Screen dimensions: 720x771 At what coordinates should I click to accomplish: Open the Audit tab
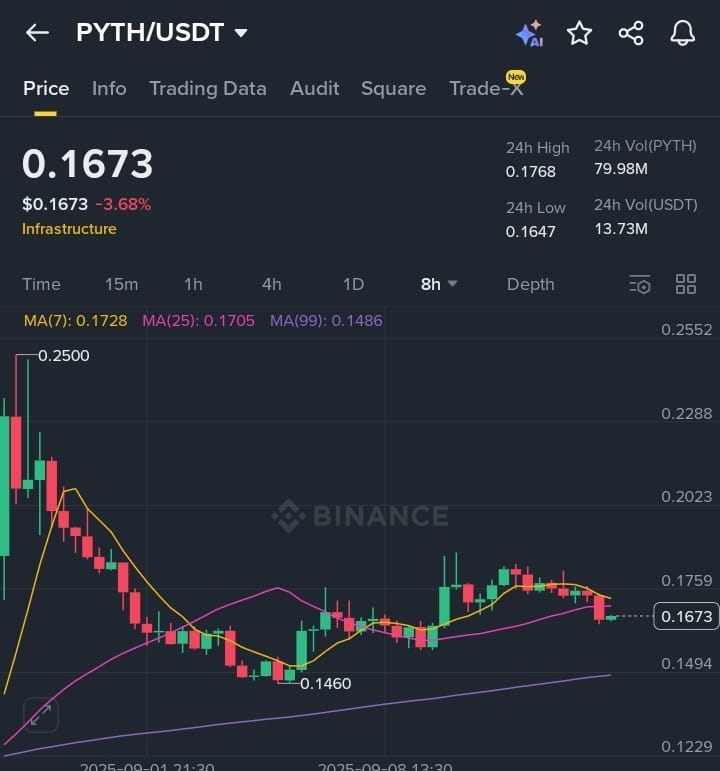pyautogui.click(x=314, y=88)
